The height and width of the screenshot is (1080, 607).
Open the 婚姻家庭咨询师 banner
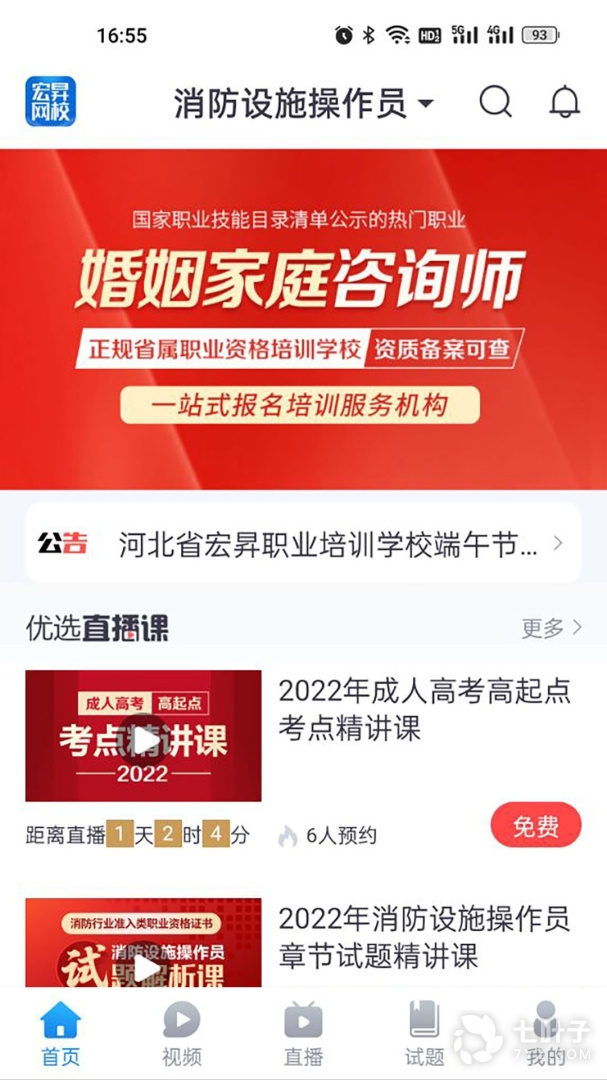[x=303, y=319]
